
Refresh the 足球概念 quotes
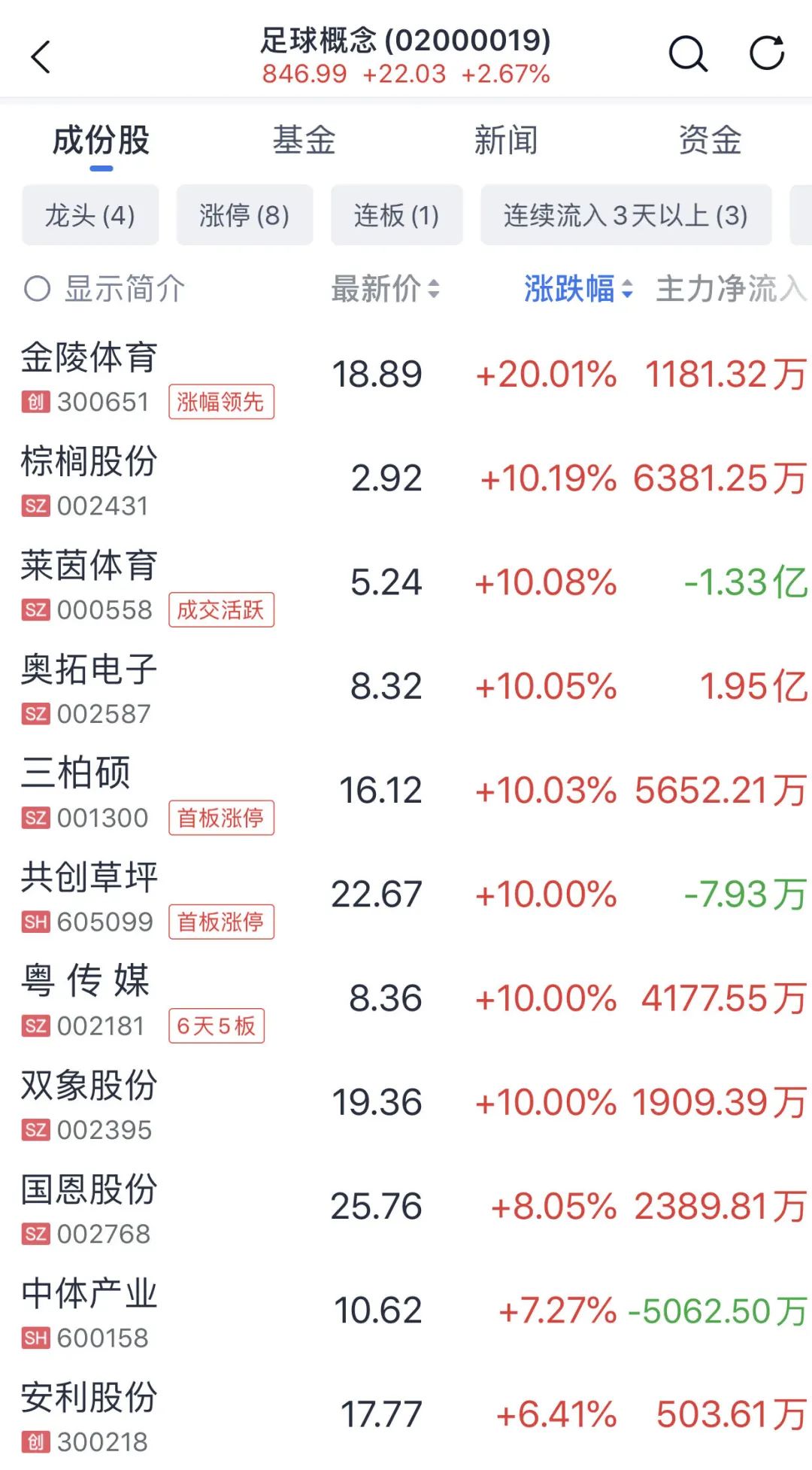(767, 53)
